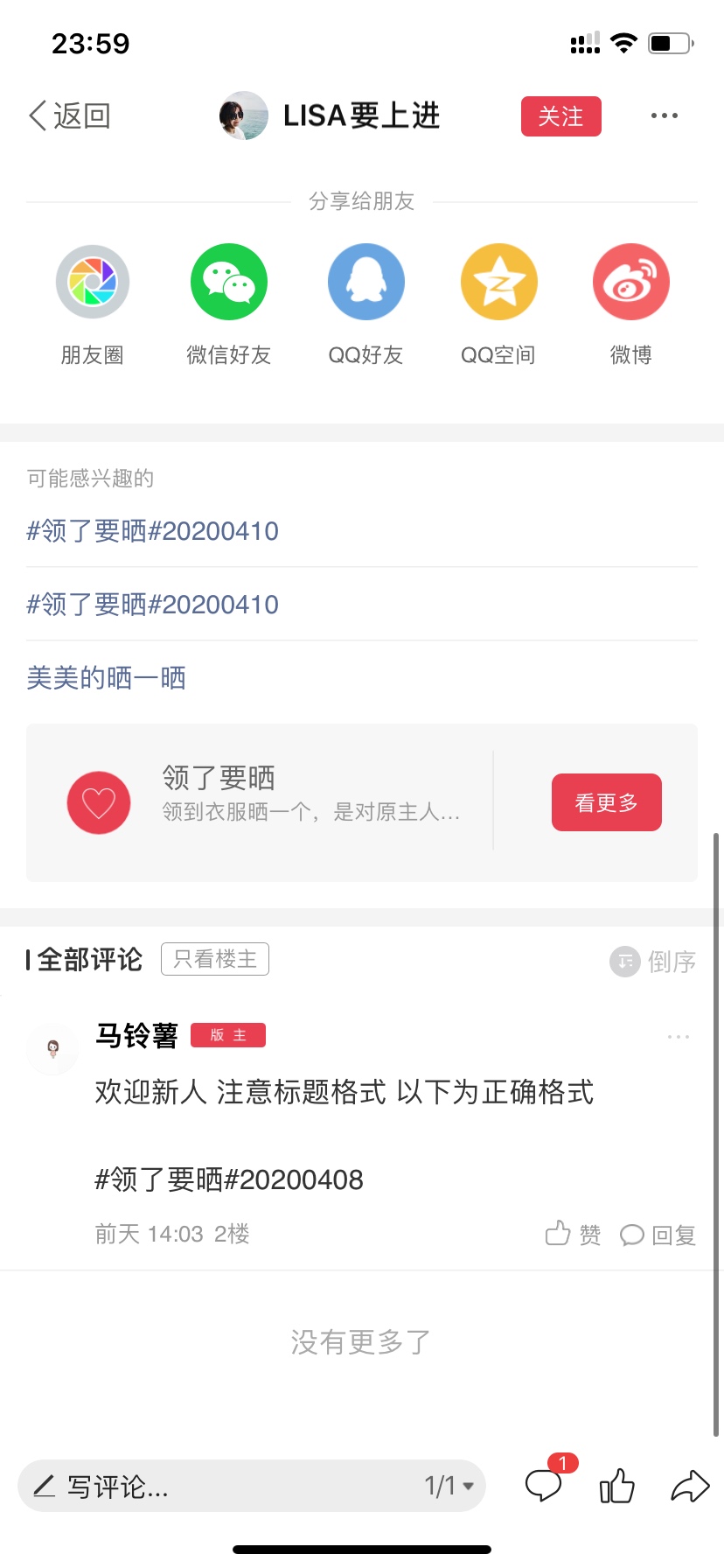This screenshot has width=724, height=1568.
Task: Open the 美美的晒一晒 link
Action: pos(106,678)
